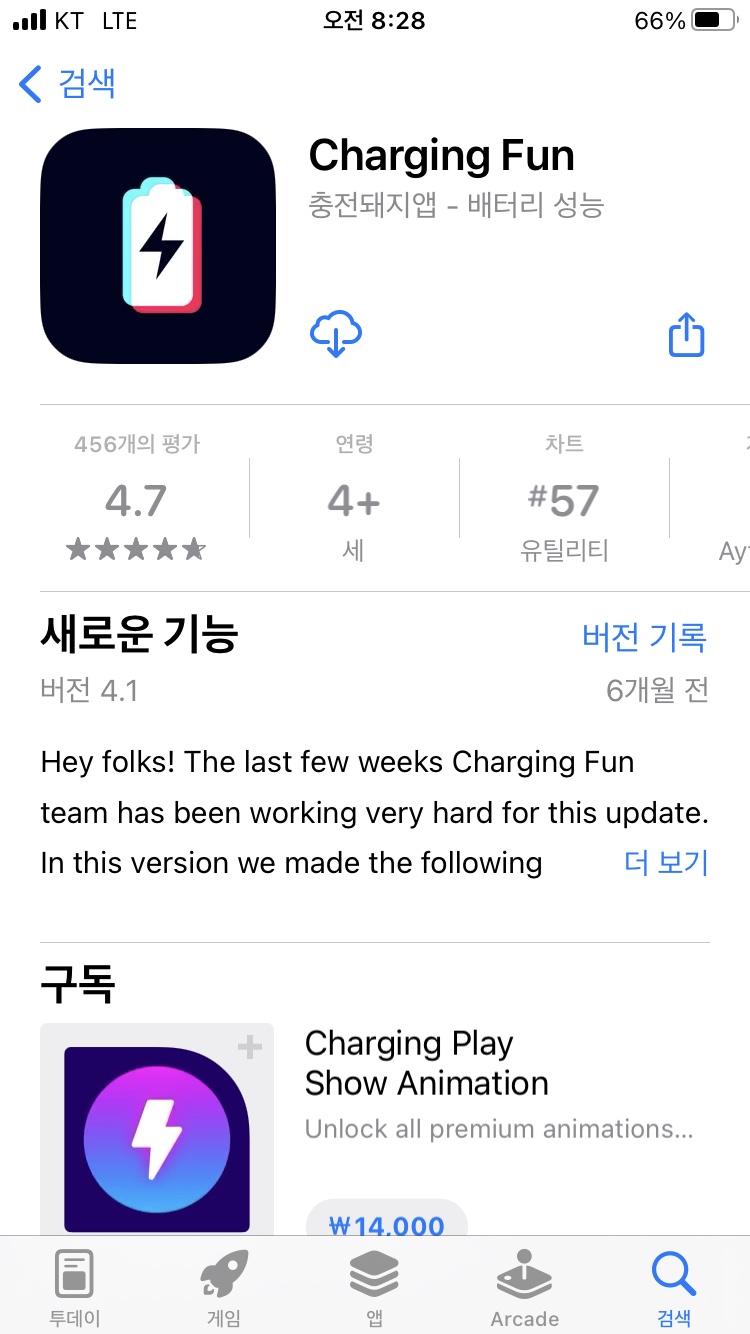This screenshot has height=1334, width=750.
Task: Buy the ₩14,000 subscription
Action: pos(386,1222)
